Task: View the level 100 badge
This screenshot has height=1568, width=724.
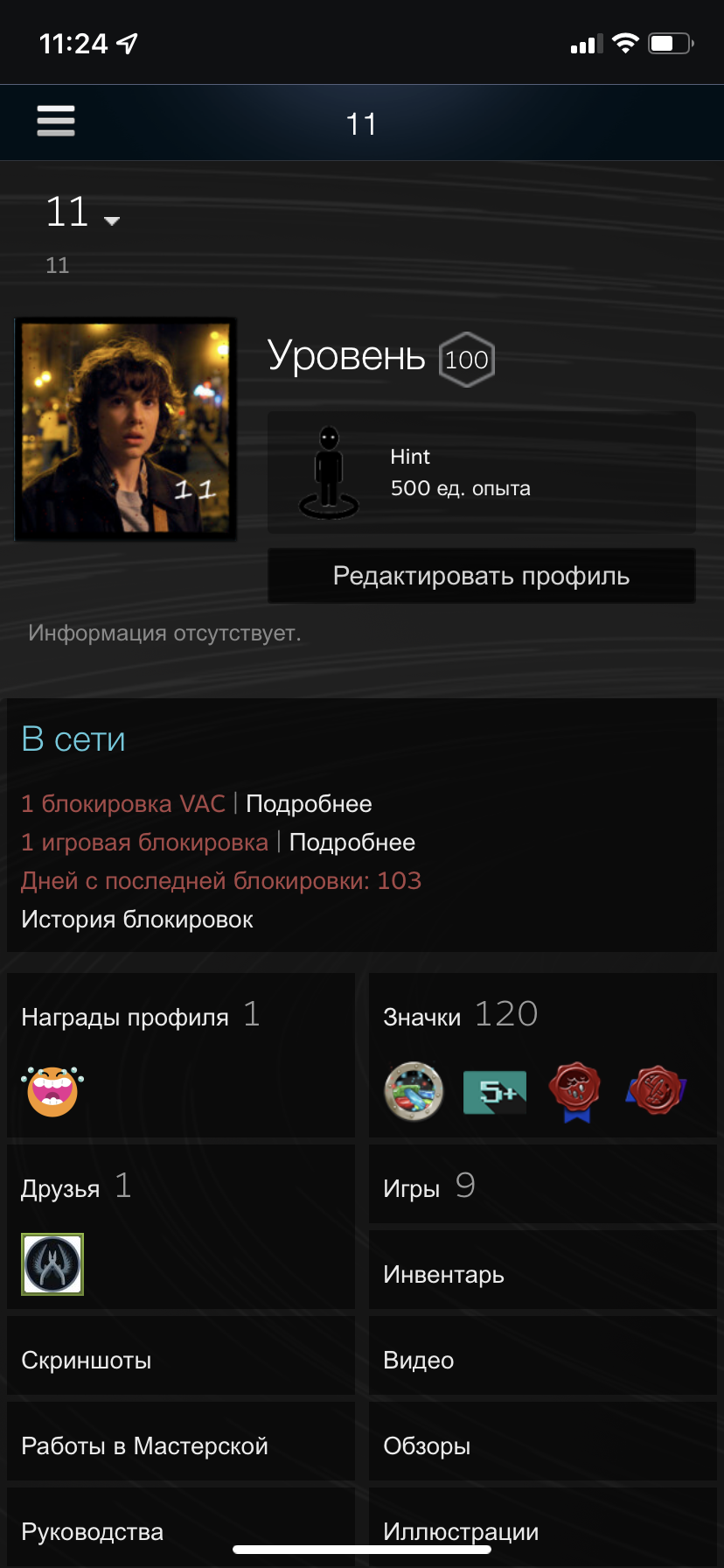Action: (x=467, y=360)
